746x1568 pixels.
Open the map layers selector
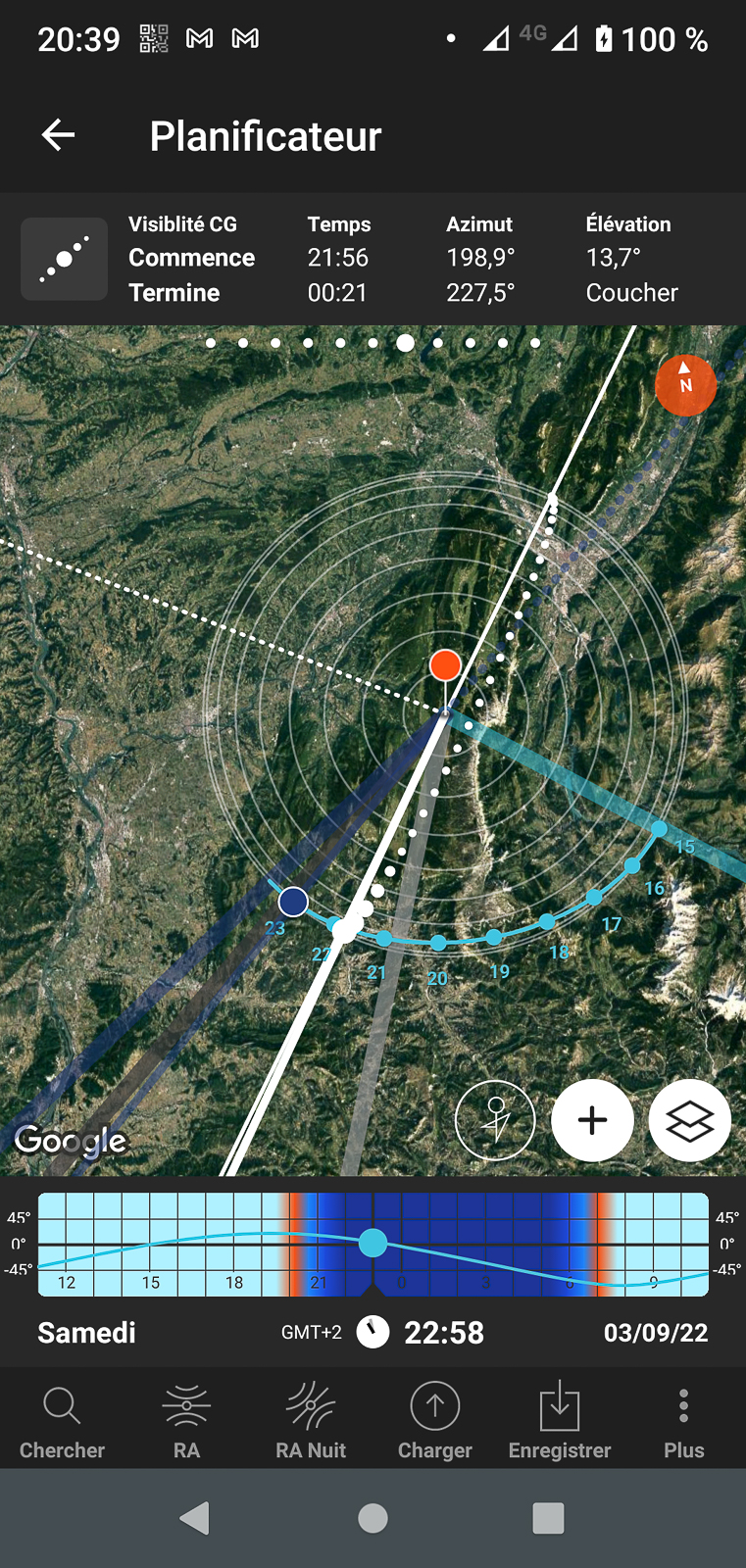pyautogui.click(x=689, y=1120)
